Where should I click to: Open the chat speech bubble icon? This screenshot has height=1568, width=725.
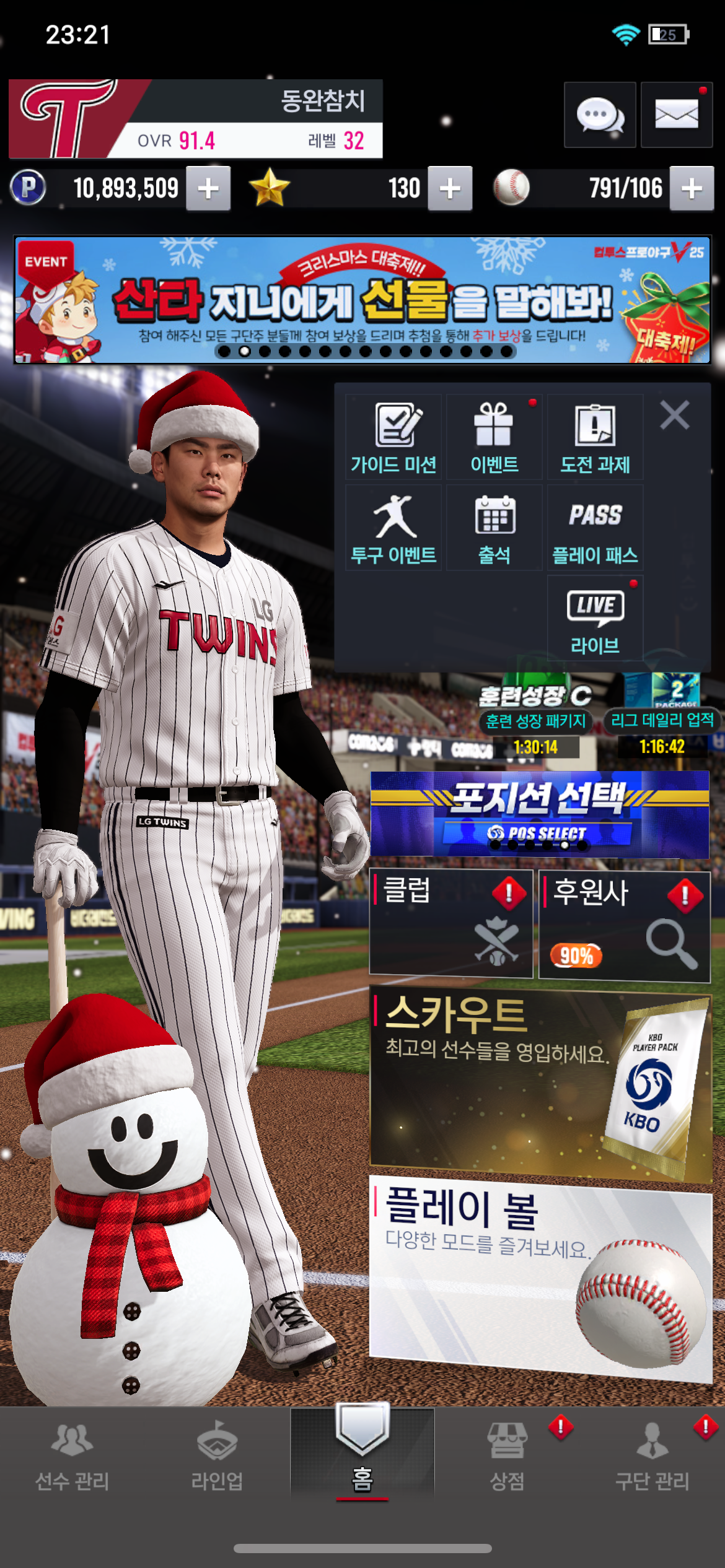click(599, 115)
